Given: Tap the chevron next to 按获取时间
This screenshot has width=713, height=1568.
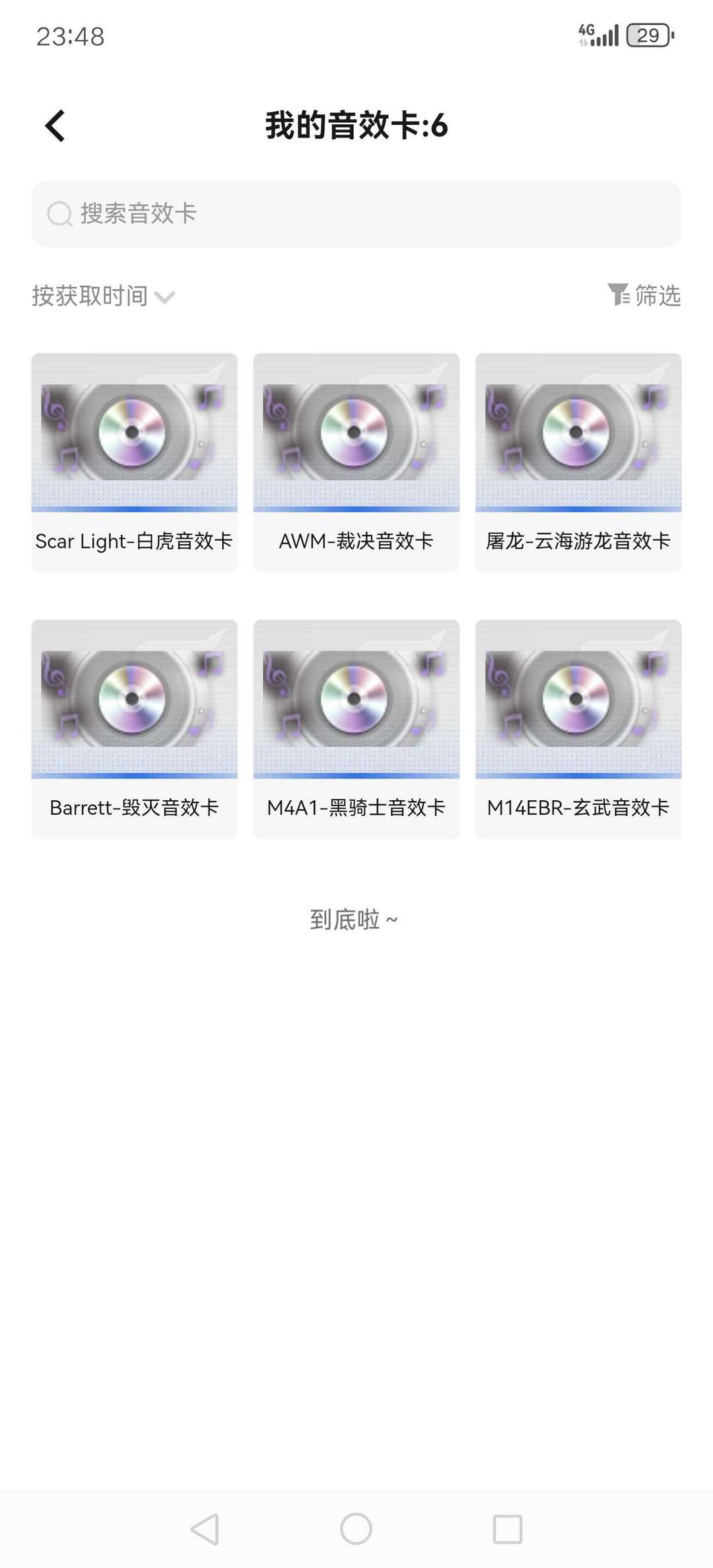Looking at the screenshot, I should point(166,297).
